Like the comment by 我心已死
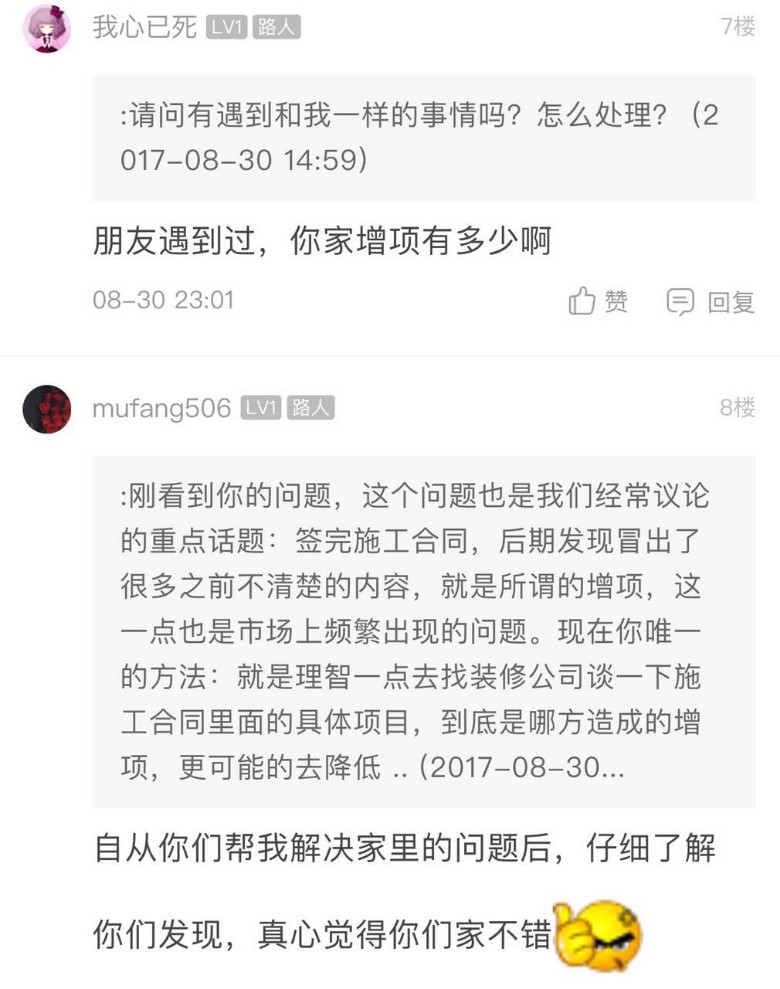The width and height of the screenshot is (780, 989). coord(598,301)
